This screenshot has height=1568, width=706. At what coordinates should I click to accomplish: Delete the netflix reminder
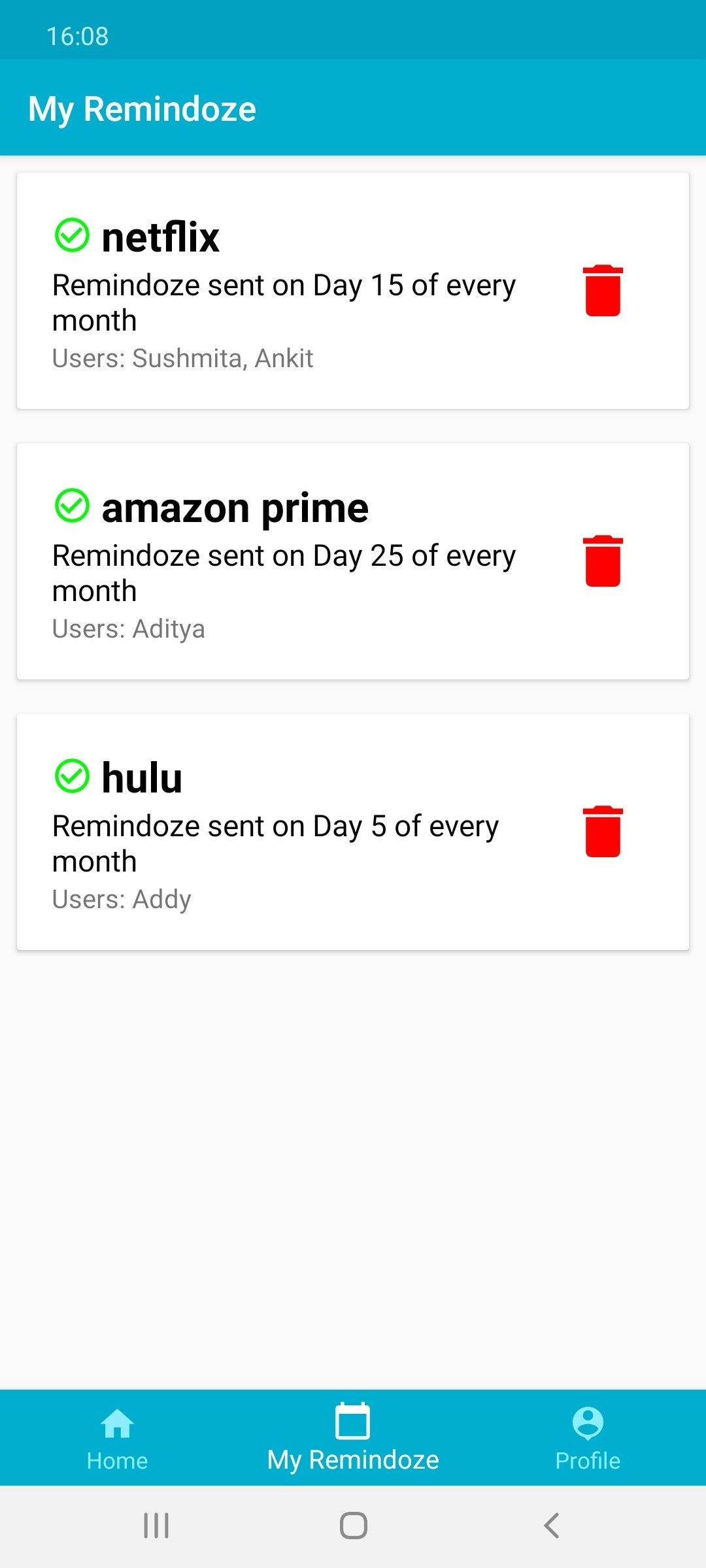[x=602, y=291]
